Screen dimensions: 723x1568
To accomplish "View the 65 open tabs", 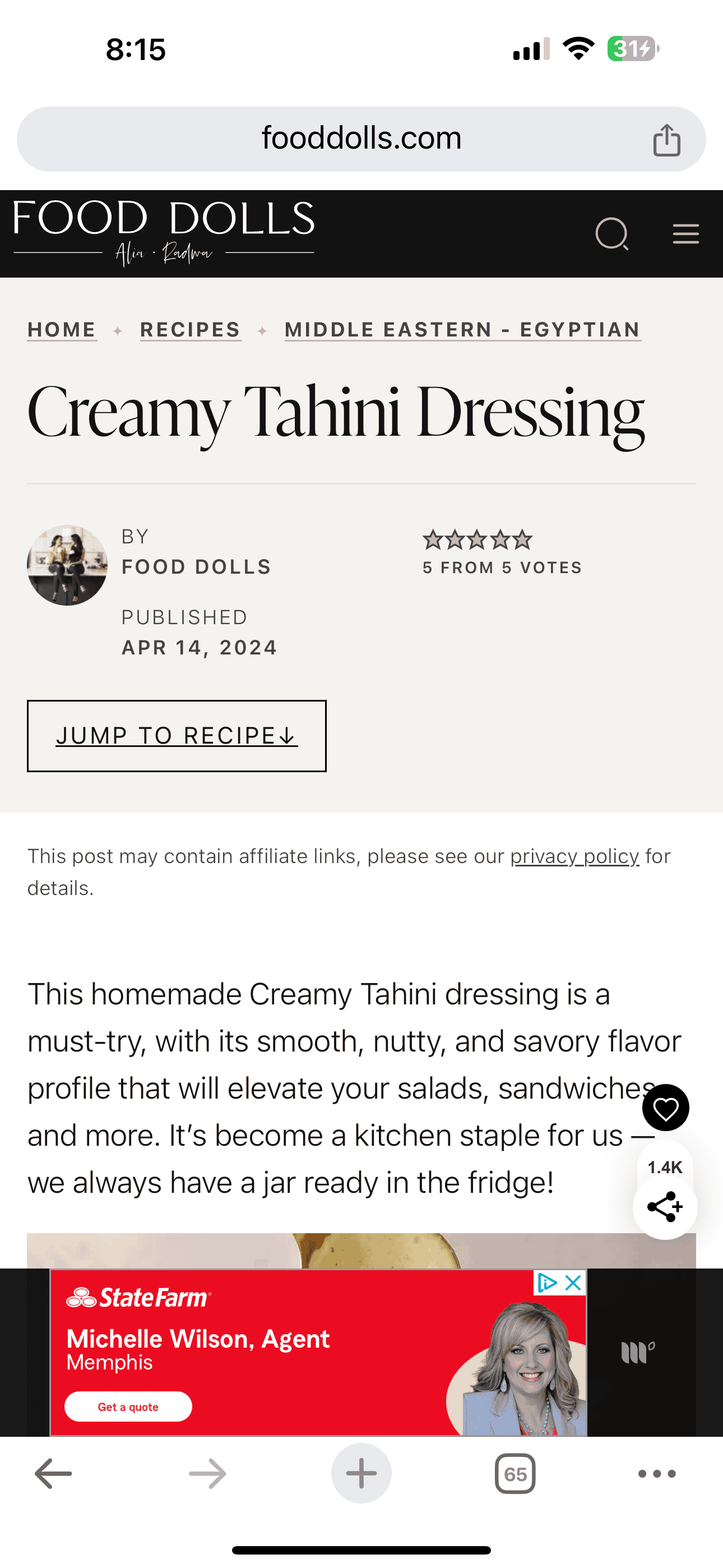I will (515, 1474).
